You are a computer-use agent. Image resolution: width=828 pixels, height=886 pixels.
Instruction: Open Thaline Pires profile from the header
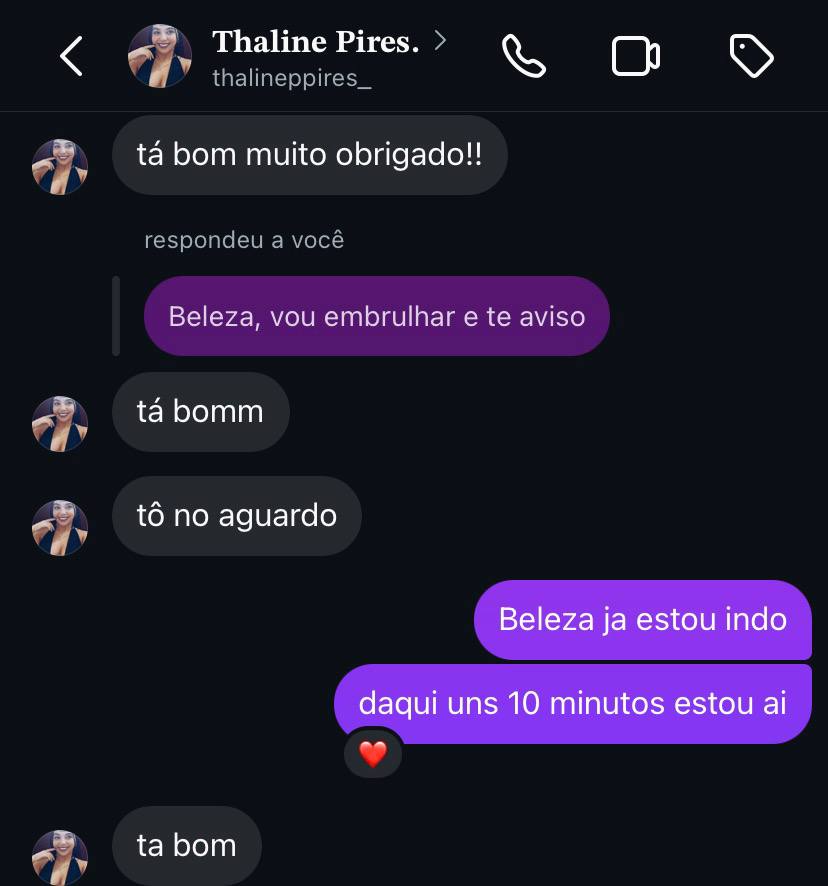click(x=315, y=43)
